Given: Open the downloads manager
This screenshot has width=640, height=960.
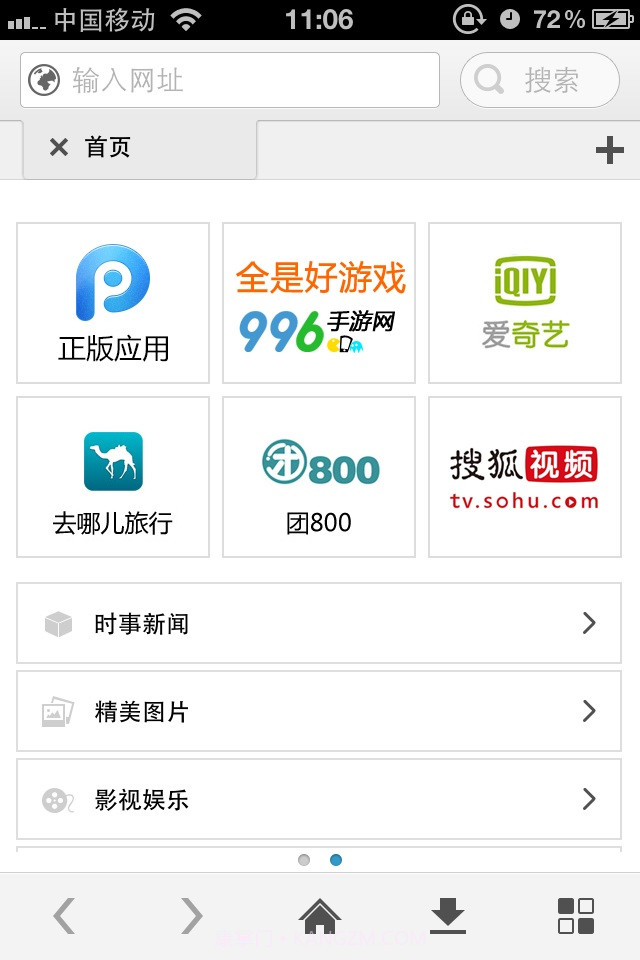Looking at the screenshot, I should 448,915.
